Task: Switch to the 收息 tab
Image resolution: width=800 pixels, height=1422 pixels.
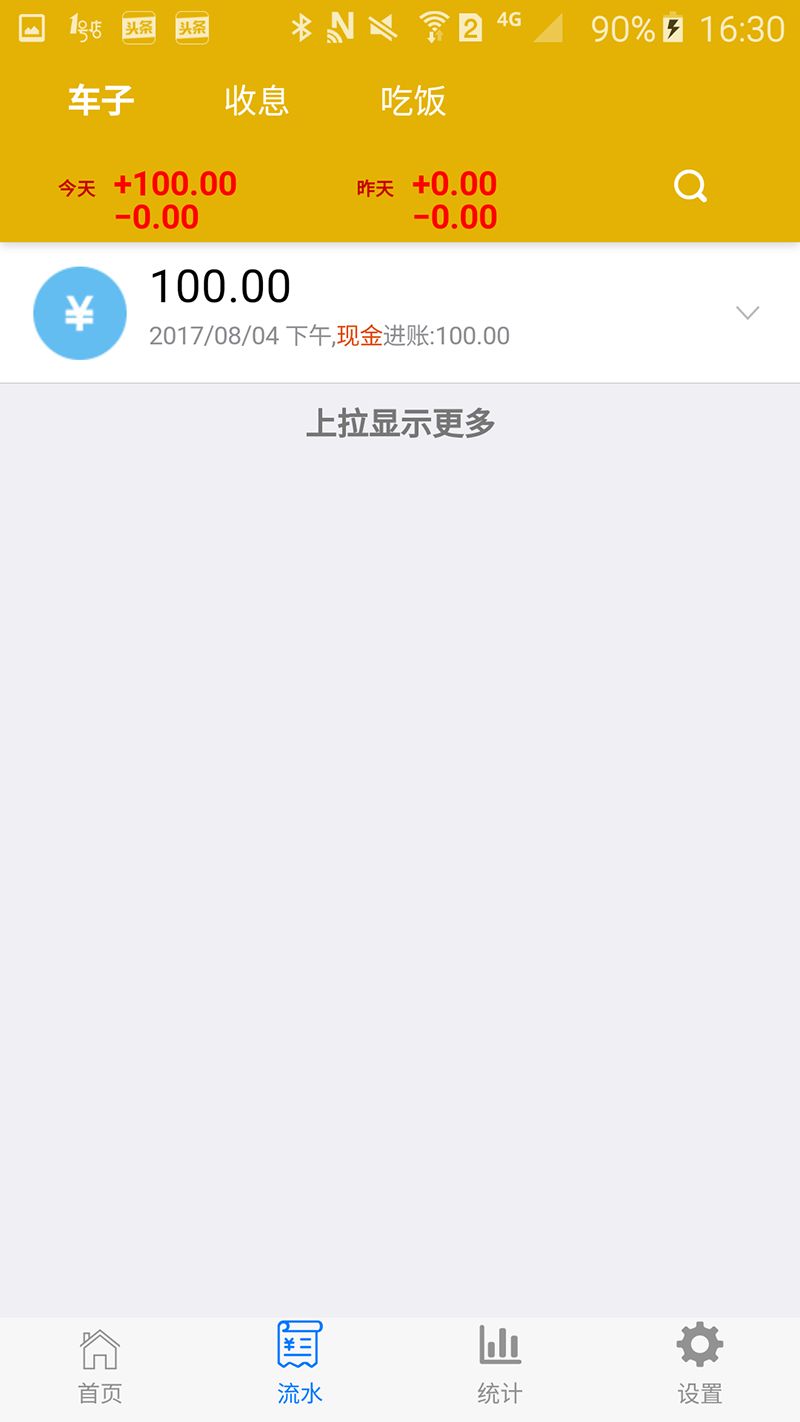Action: tap(256, 101)
